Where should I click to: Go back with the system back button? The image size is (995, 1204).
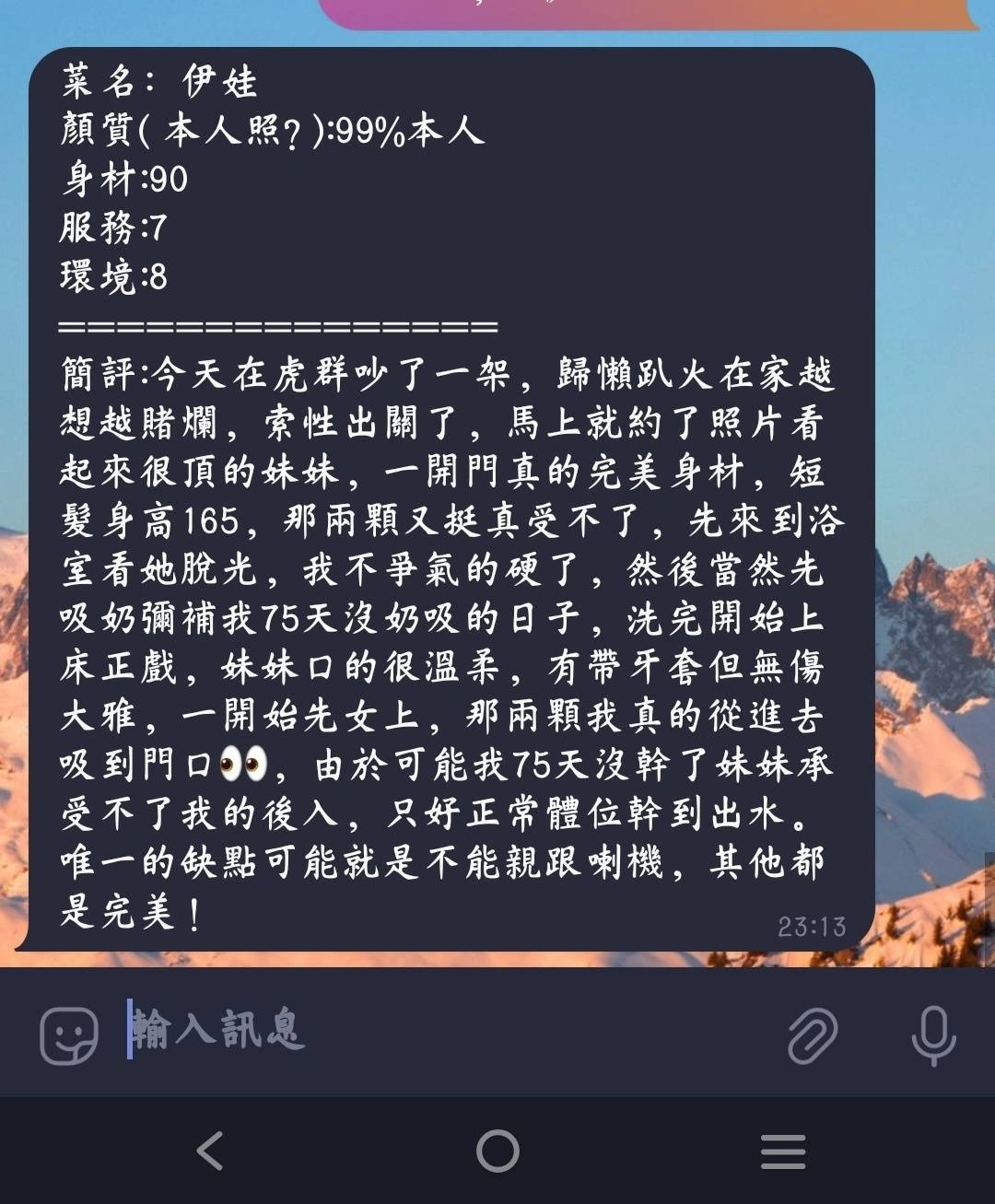click(x=210, y=1151)
